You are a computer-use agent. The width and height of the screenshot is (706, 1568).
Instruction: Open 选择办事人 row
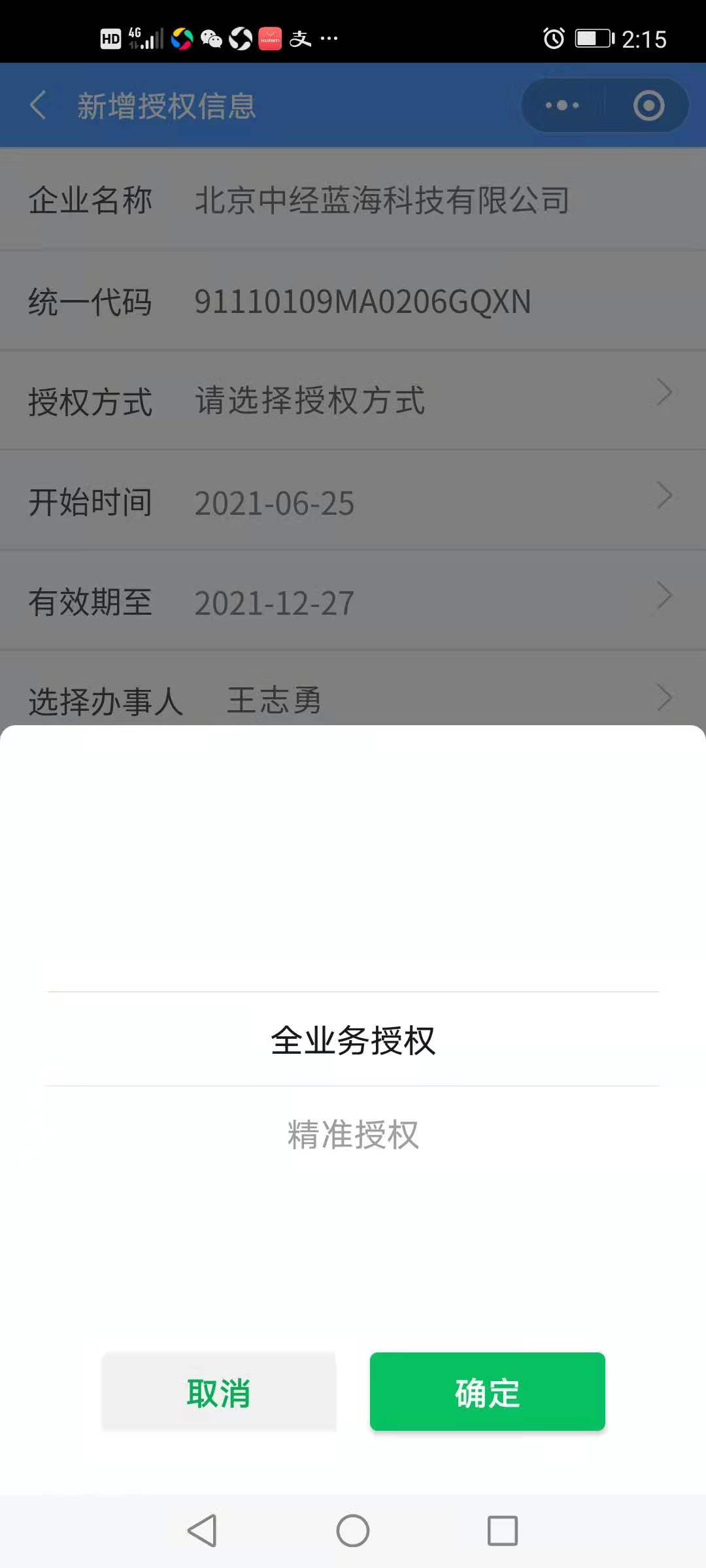pyautogui.click(x=353, y=699)
